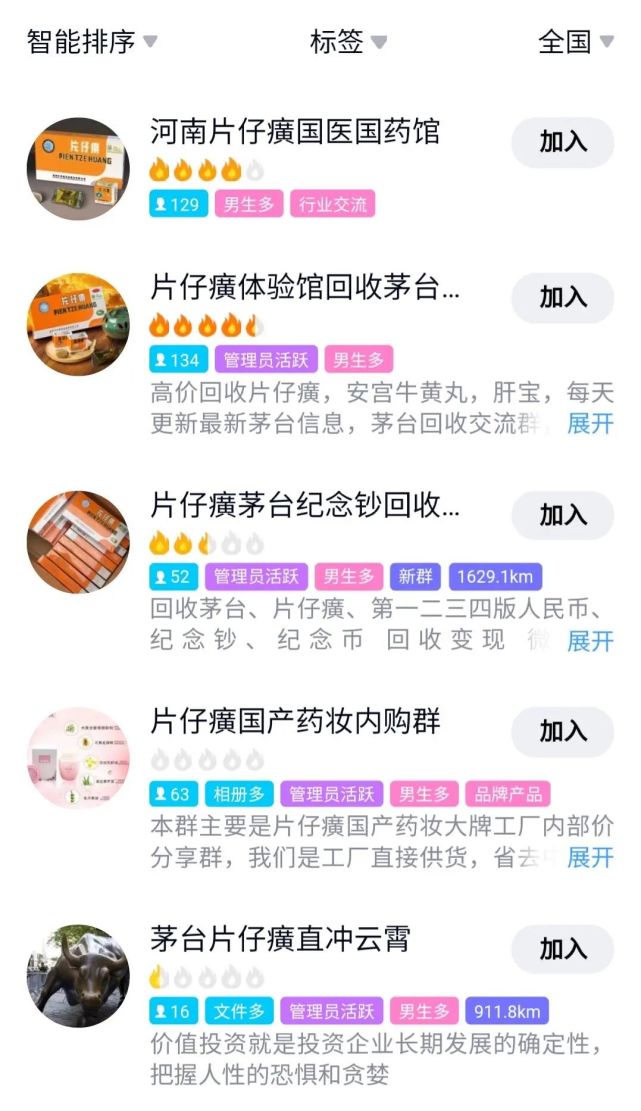View the 片仔癀体验馆回收茅台 group page
The width and height of the screenshot is (641, 1111).
[x=304, y=289]
